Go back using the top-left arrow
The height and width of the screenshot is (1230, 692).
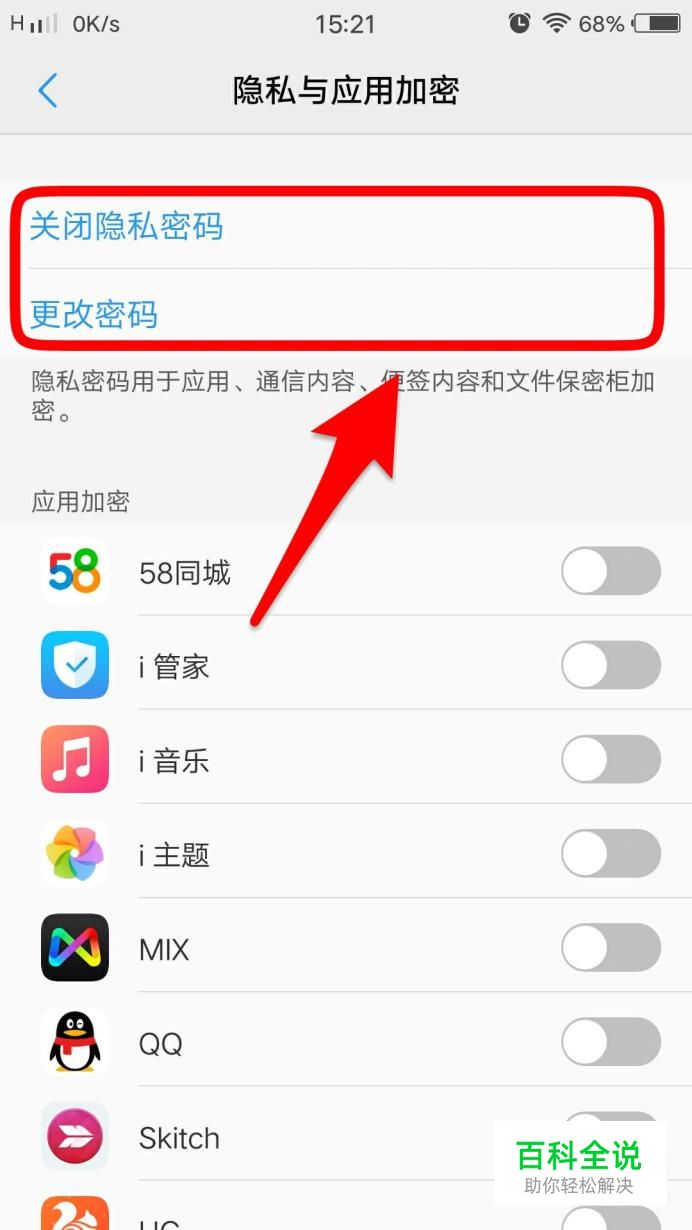click(x=47, y=91)
